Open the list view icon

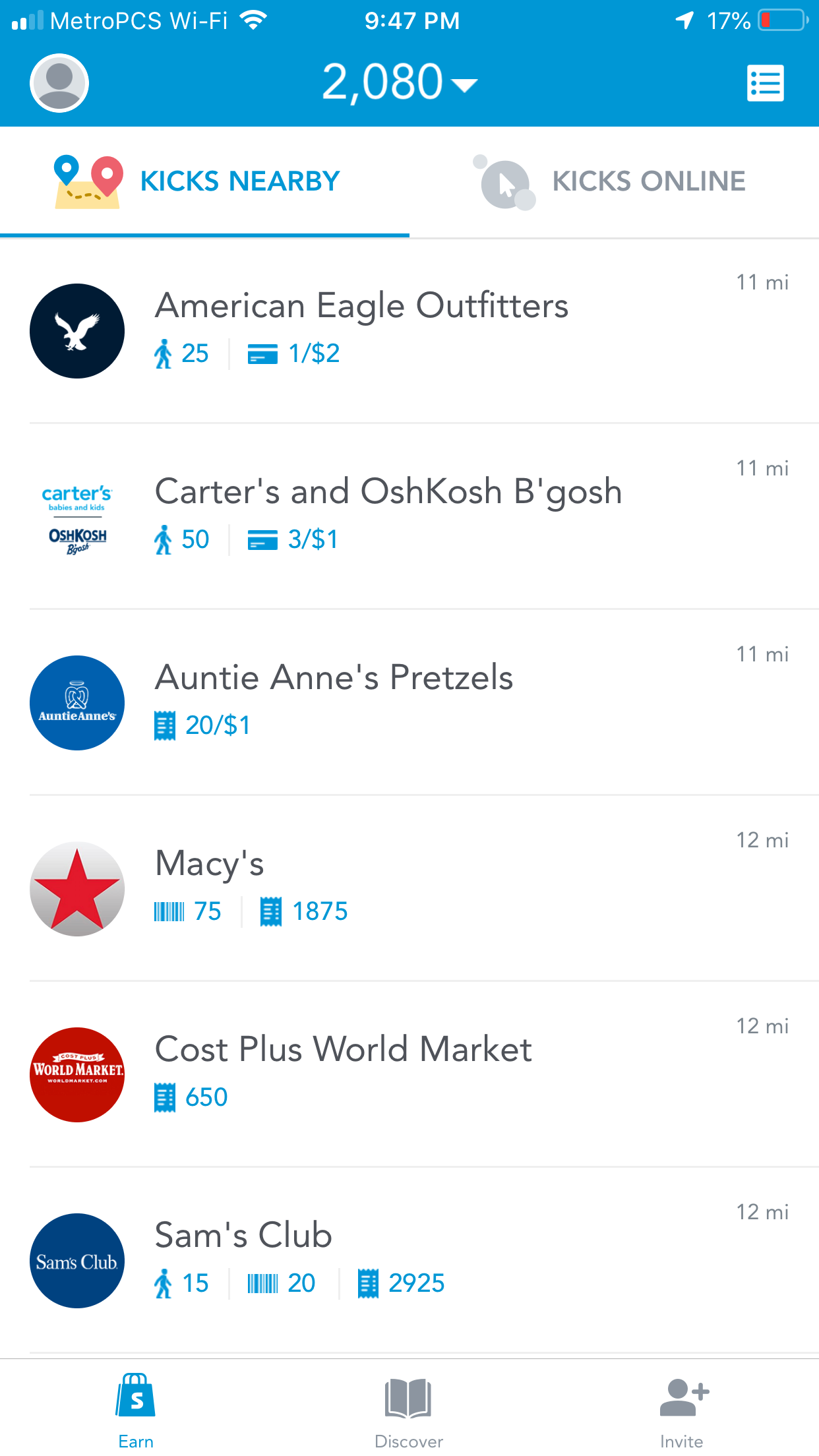click(x=765, y=83)
